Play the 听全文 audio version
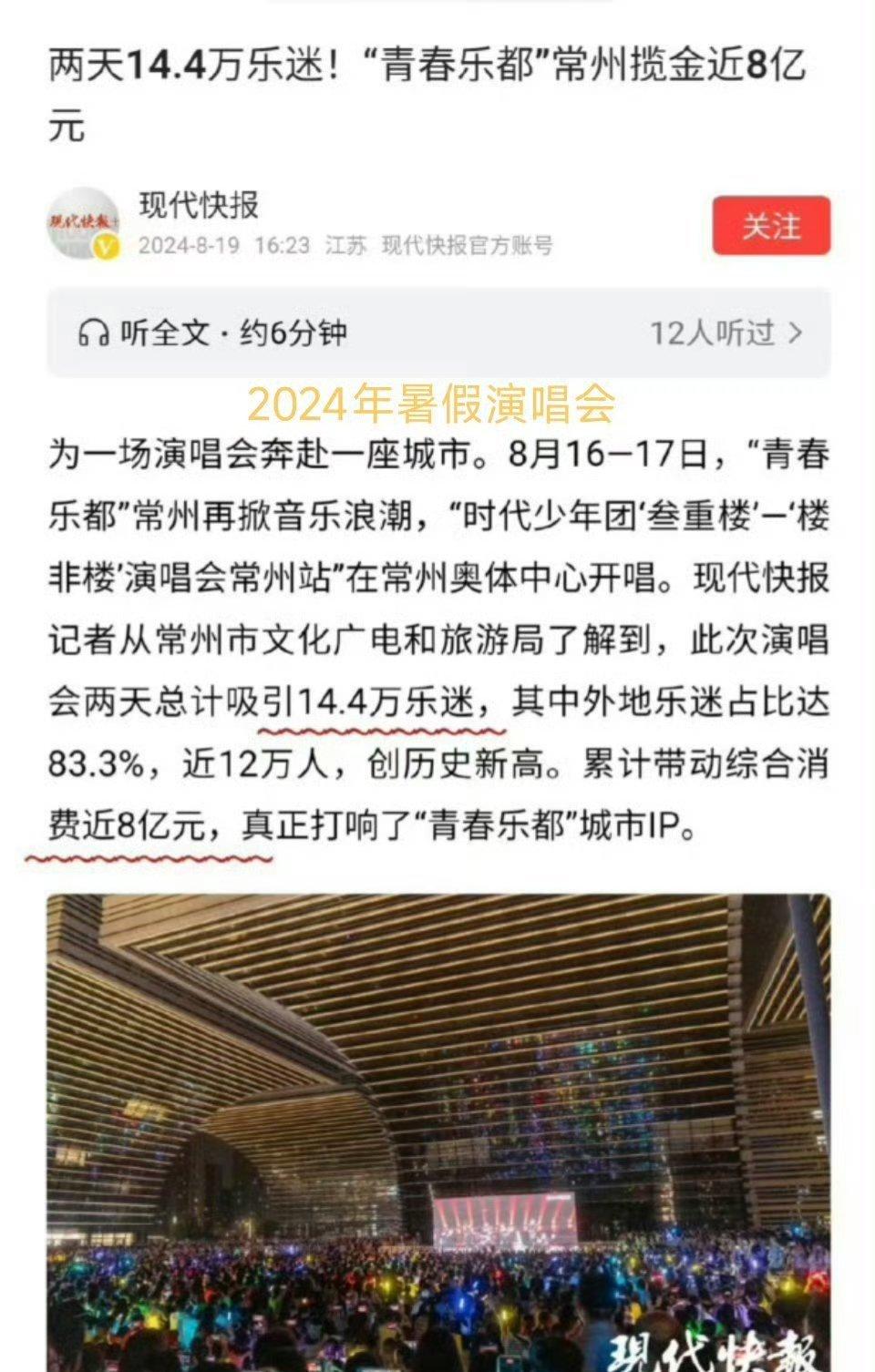This screenshot has width=875, height=1372. click(x=213, y=333)
